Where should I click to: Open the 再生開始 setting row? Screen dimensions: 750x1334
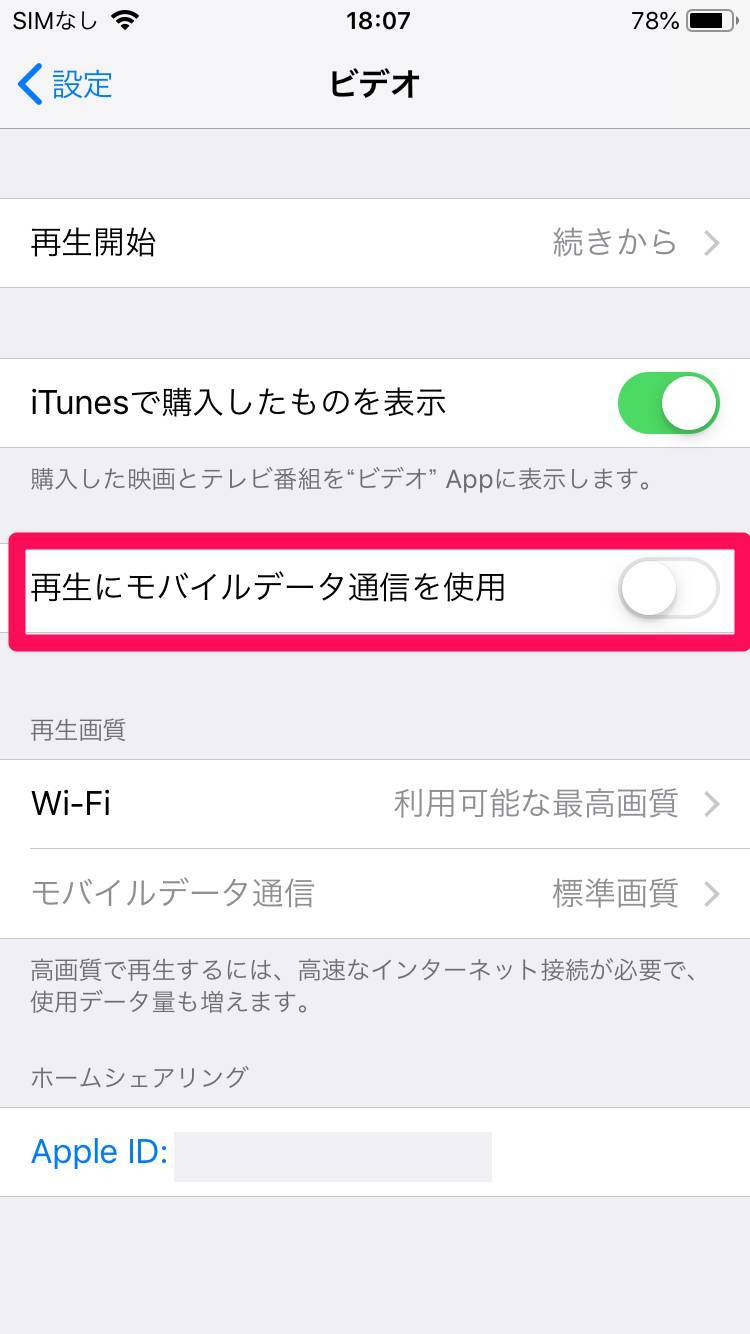tap(375, 243)
